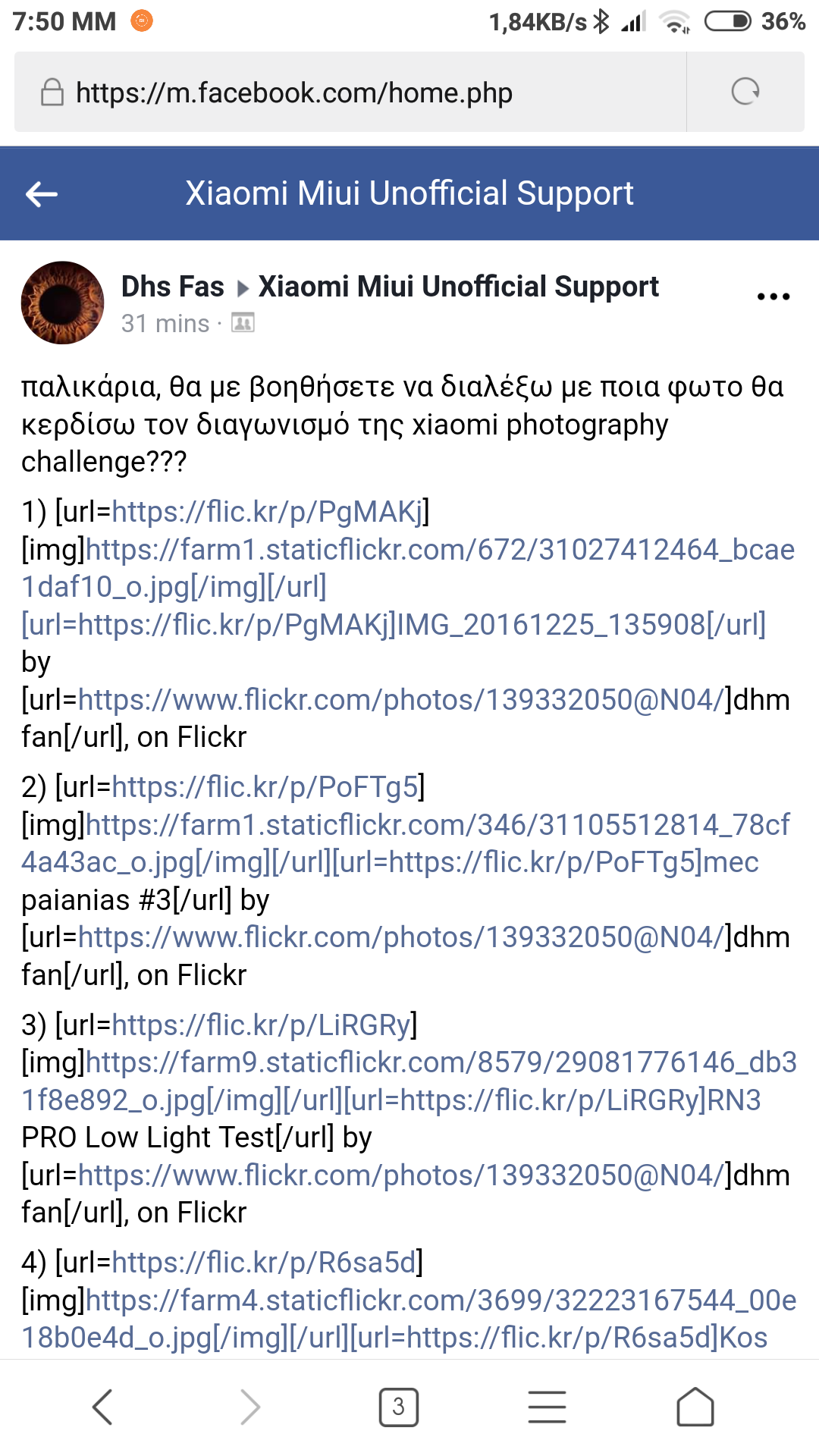This screenshot has height=1456, width=819.
Task: Open the staticflickr 32223167544 image link
Action: (x=440, y=1301)
